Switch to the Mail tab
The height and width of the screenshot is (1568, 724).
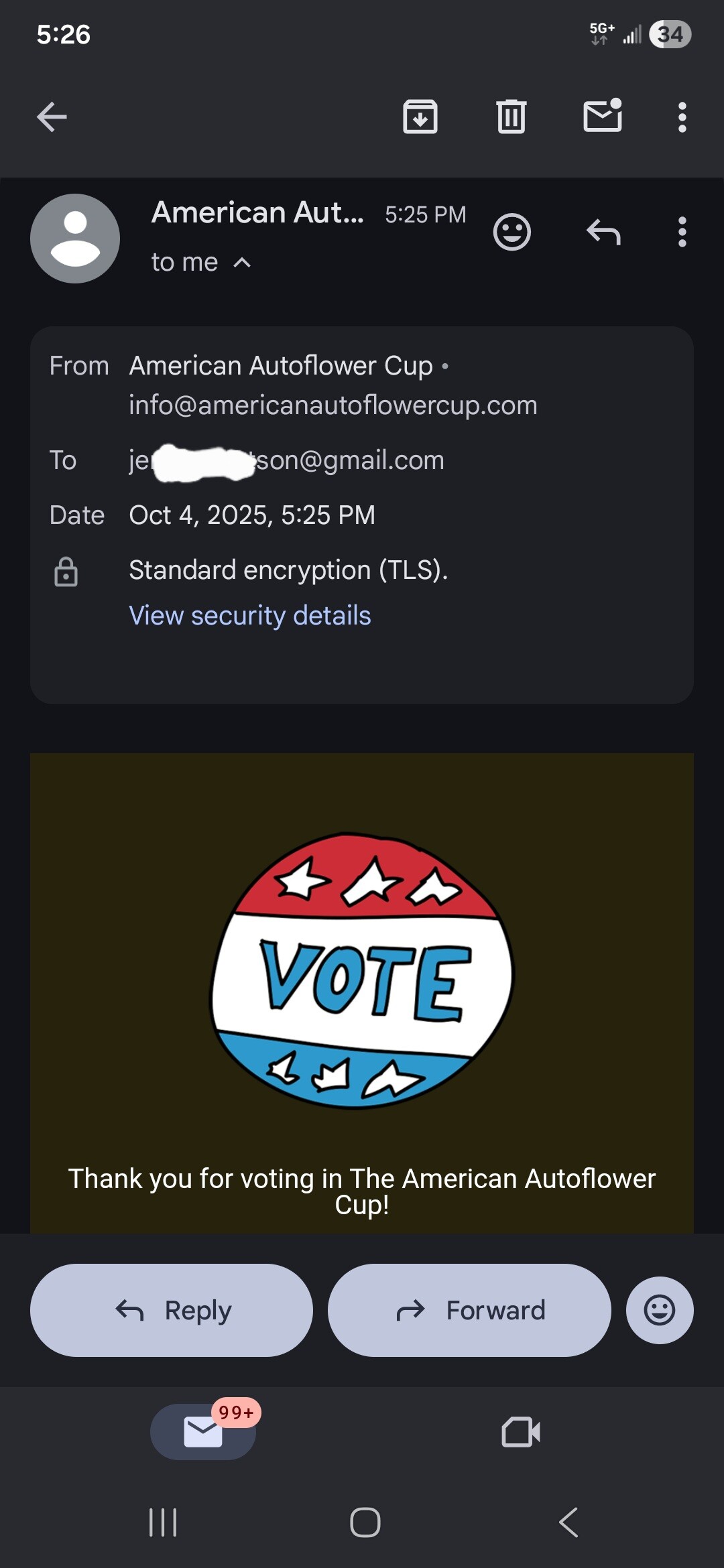point(203,1432)
